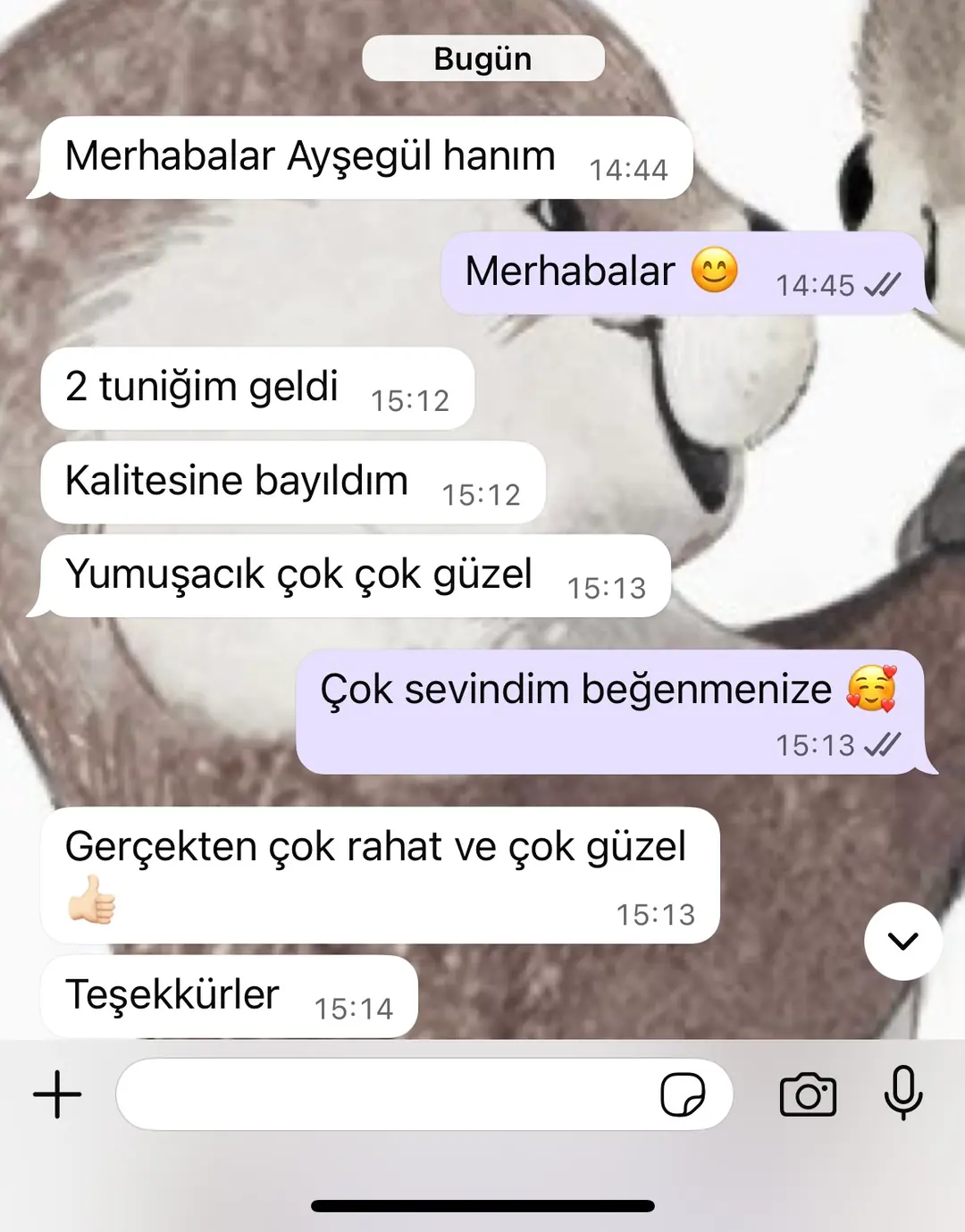This screenshot has height=1232, width=965.
Task: Open the sticker picker
Action: [x=684, y=1094]
